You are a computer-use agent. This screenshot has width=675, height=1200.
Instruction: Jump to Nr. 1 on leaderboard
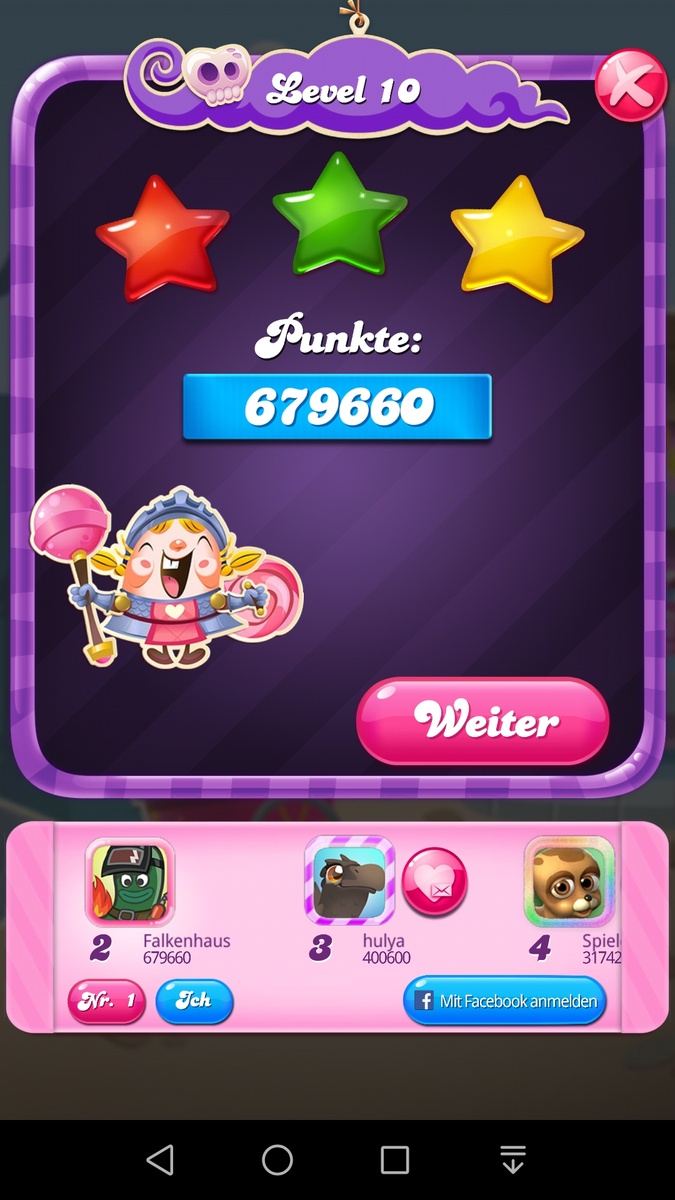point(107,1001)
